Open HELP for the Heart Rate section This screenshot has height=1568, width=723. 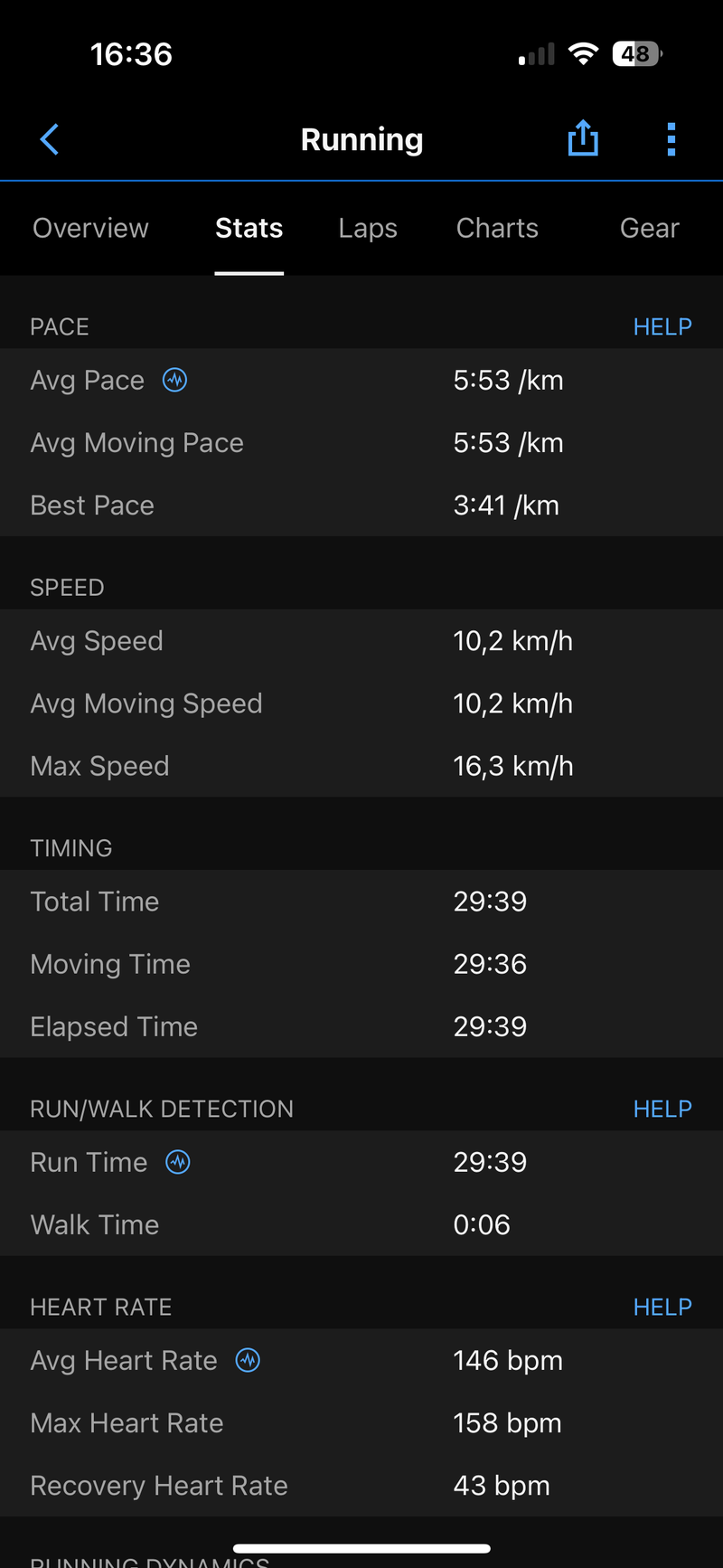[x=662, y=1307]
